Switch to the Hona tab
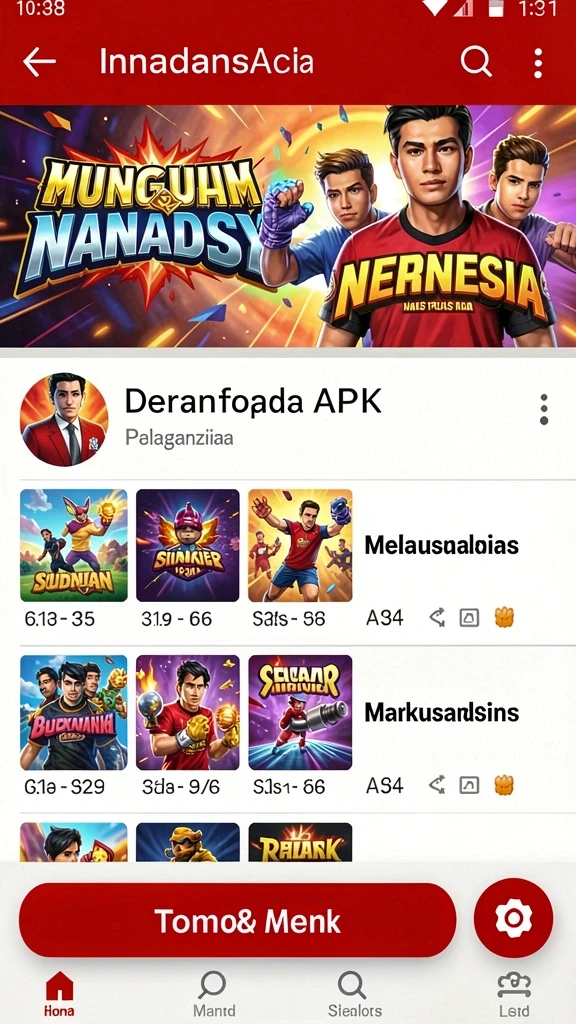 [x=59, y=993]
